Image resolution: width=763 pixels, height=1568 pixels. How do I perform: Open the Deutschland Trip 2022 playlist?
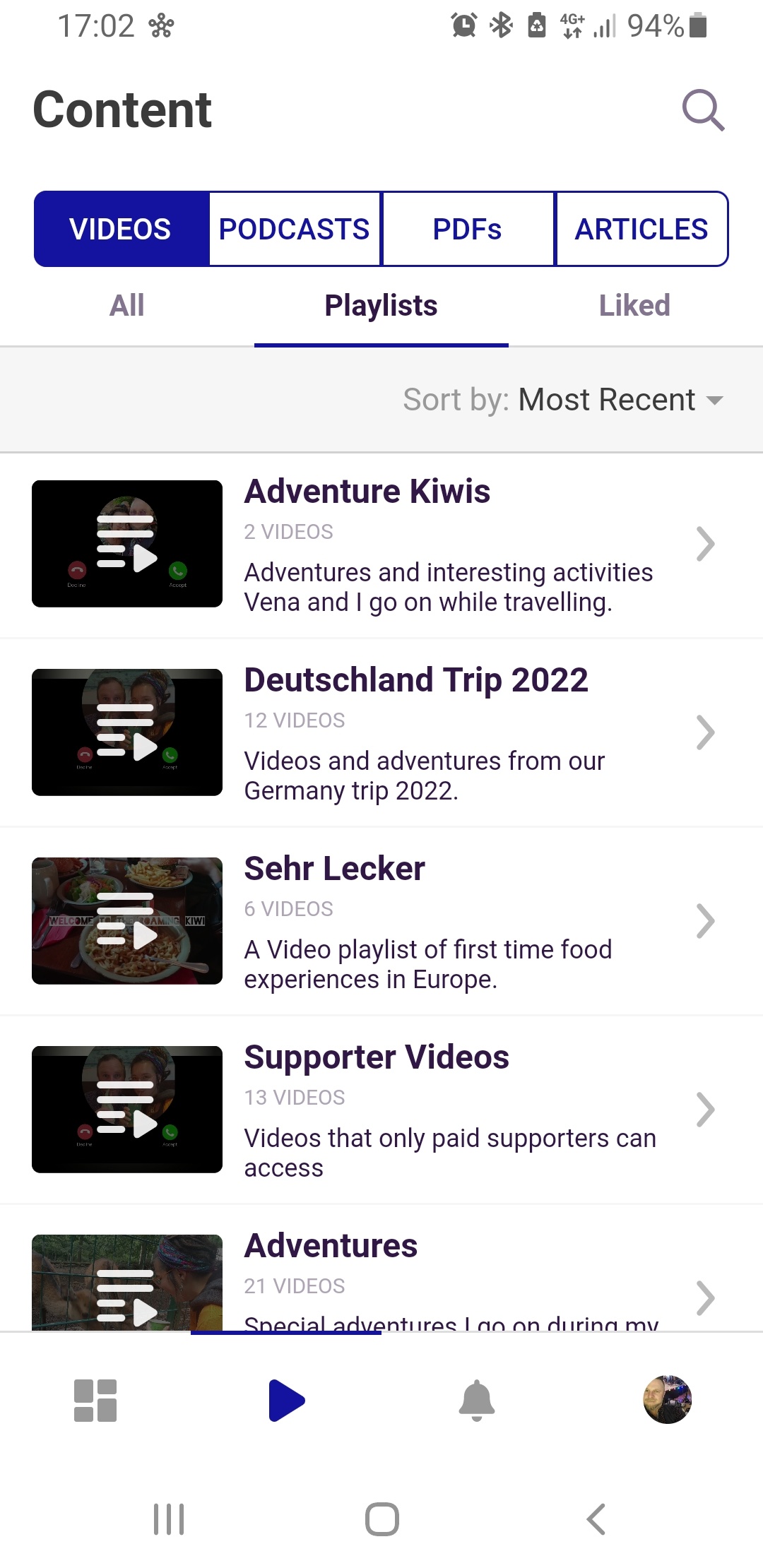(x=381, y=733)
